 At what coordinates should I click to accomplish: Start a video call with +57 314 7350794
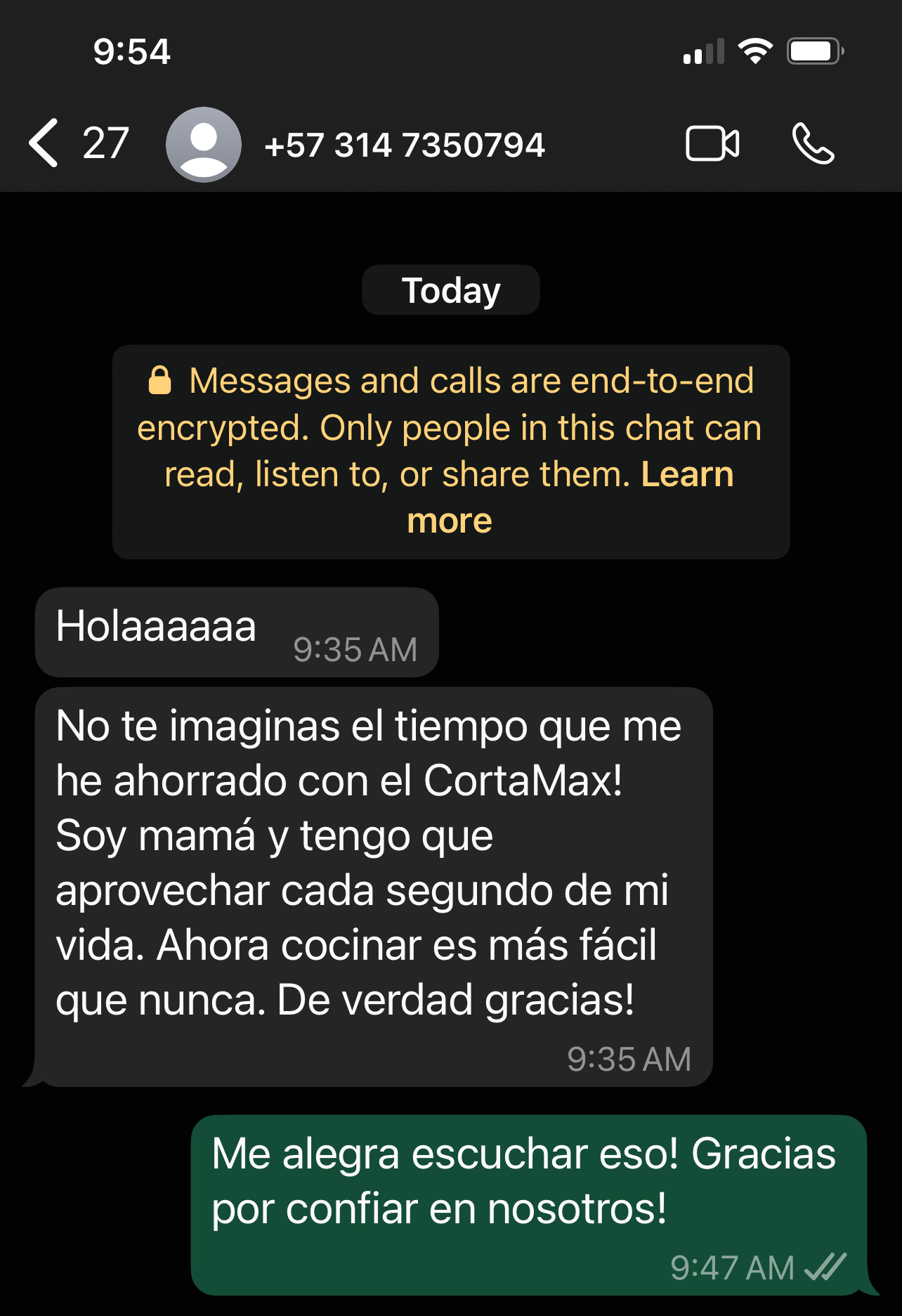(x=712, y=144)
